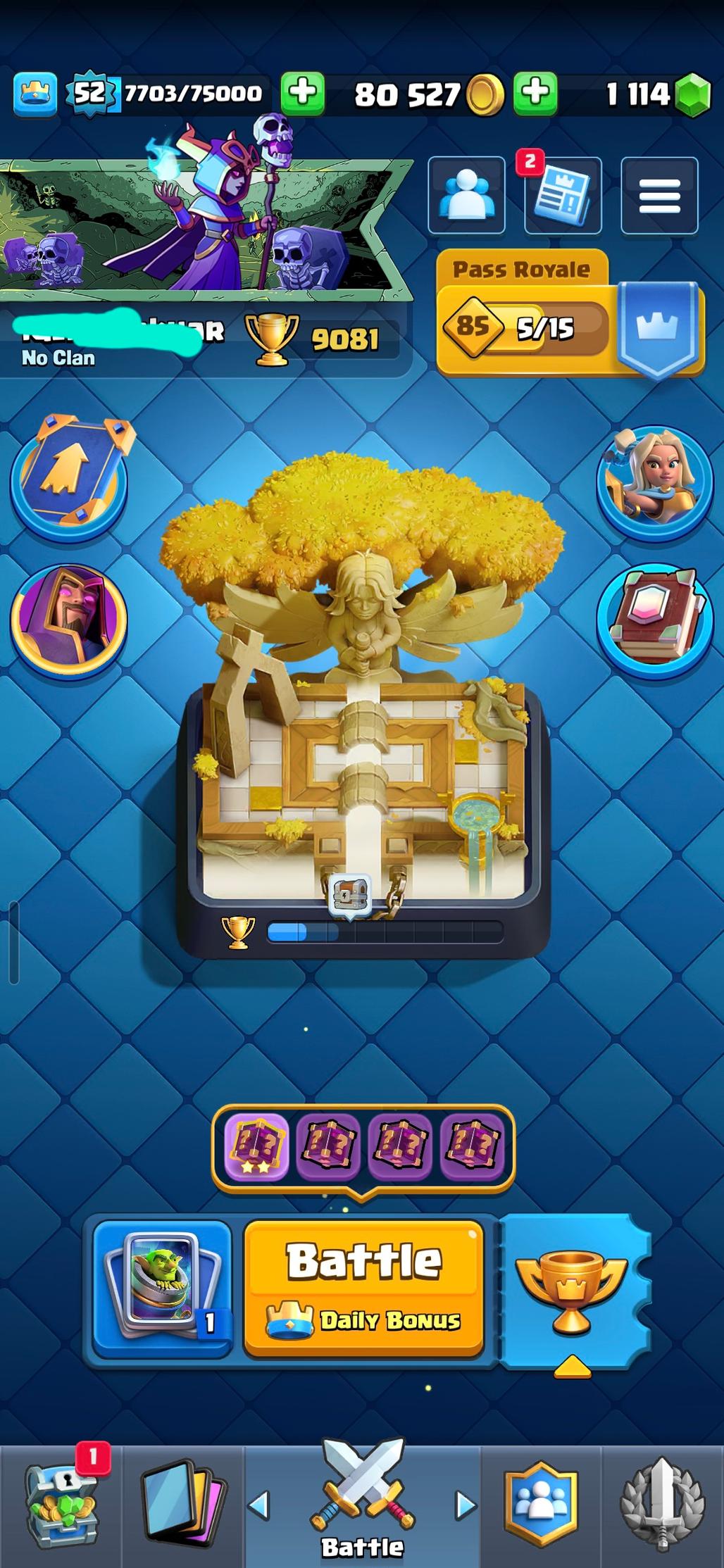
Task: Open the Pass Royale panel
Action: point(570,313)
